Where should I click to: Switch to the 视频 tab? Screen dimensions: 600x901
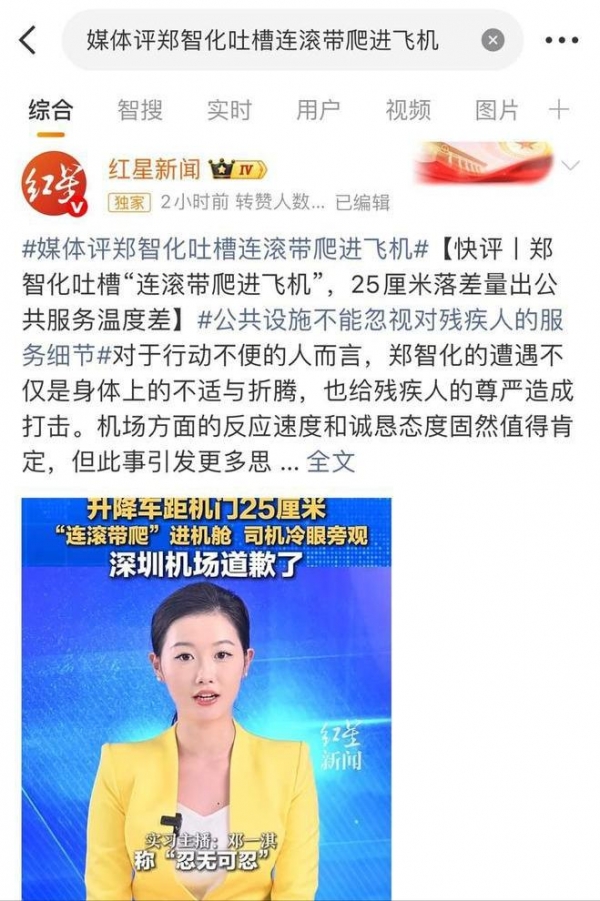click(408, 110)
